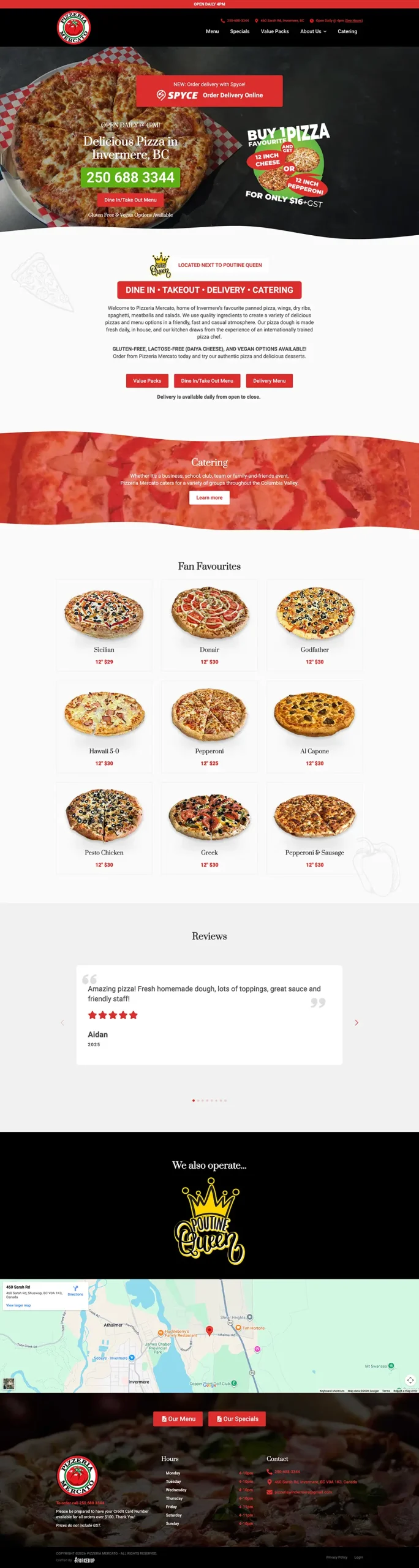
Task: View the Al Capone pizza
Action: pos(314,726)
